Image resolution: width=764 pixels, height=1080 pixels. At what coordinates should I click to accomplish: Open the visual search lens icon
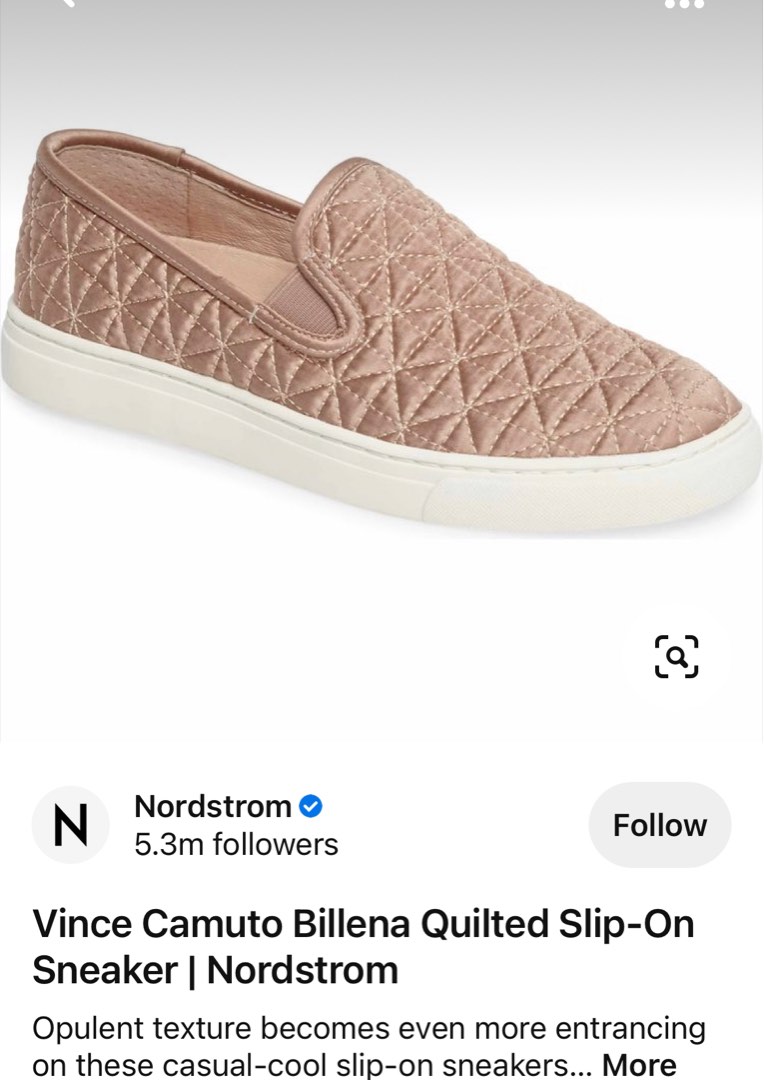click(x=677, y=657)
